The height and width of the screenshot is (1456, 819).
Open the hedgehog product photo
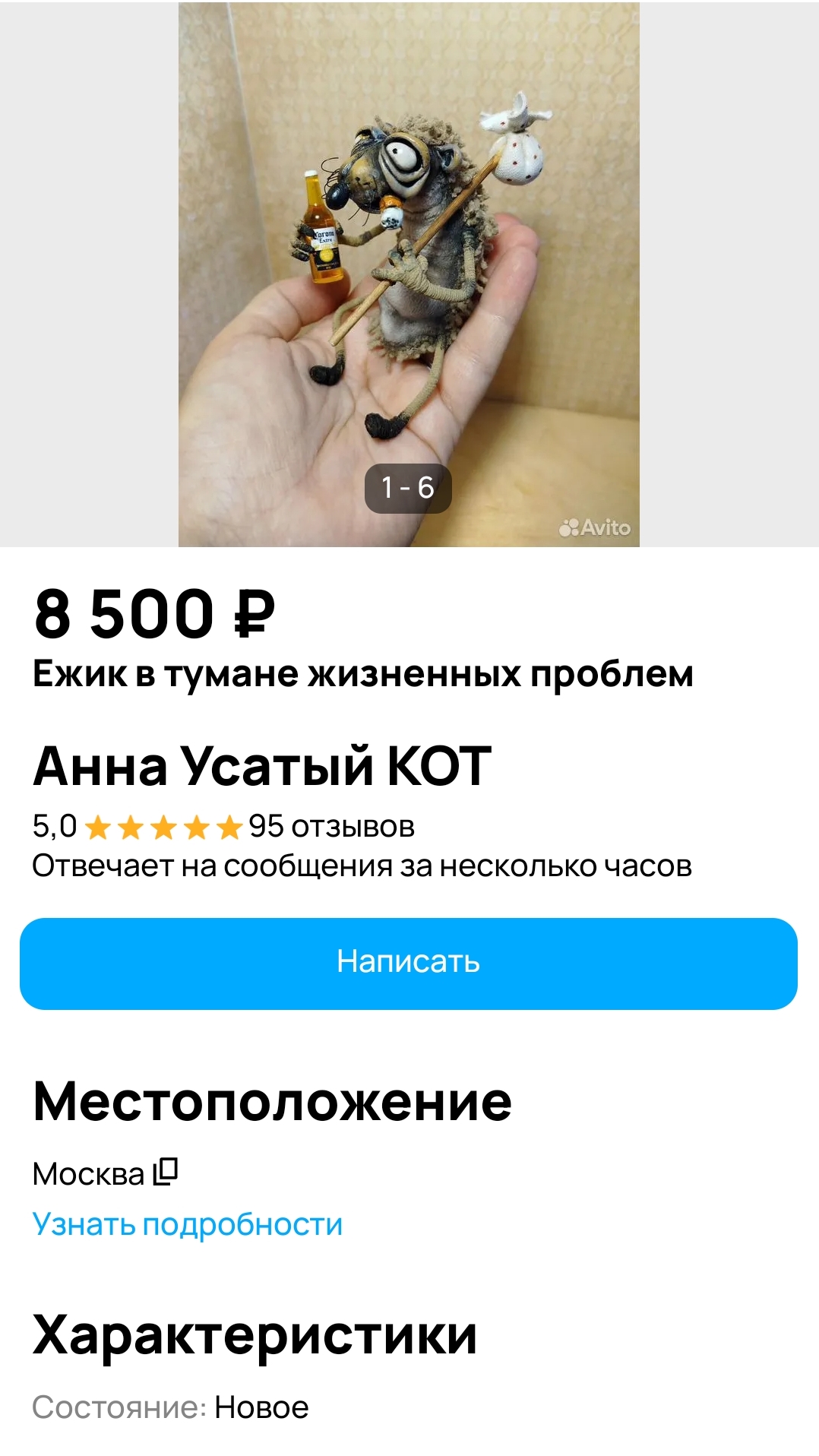coord(409,274)
